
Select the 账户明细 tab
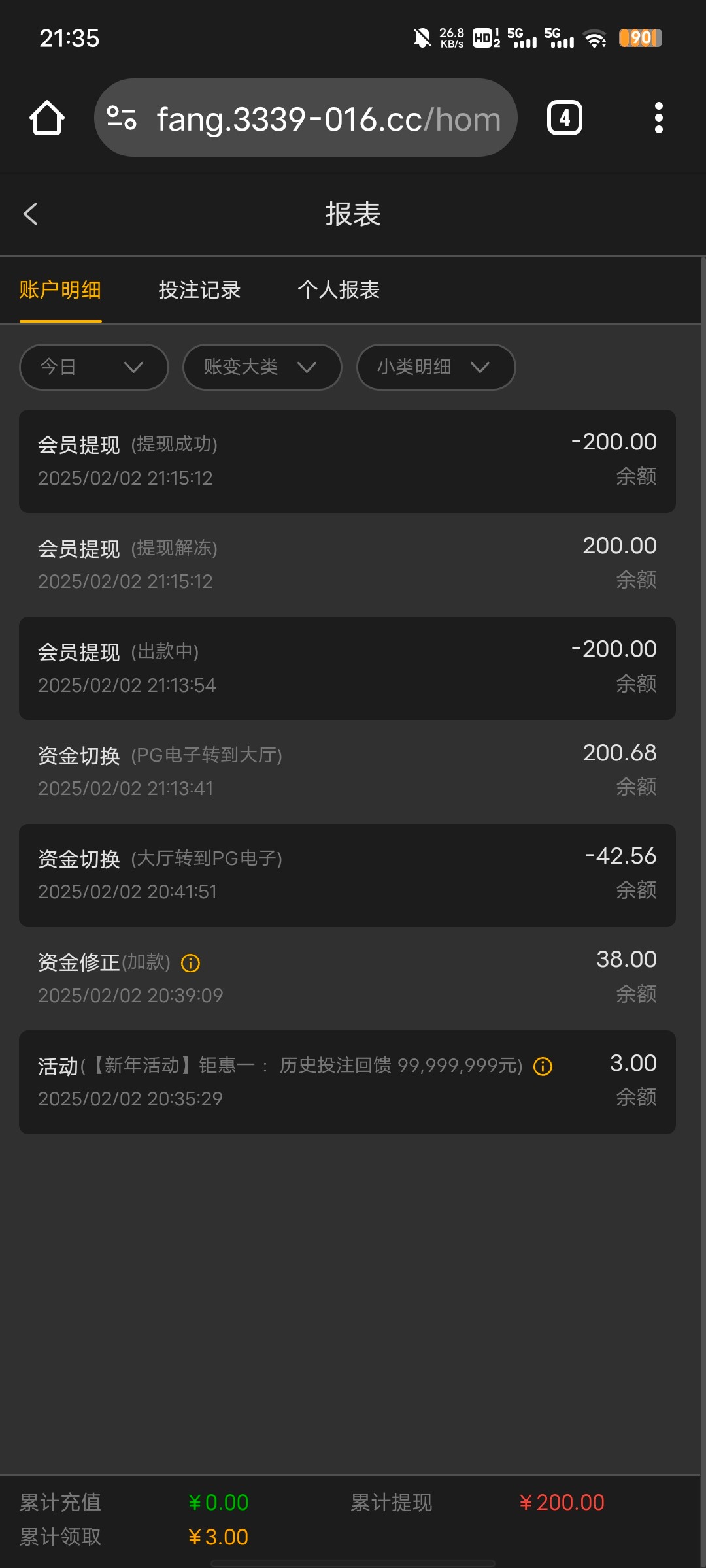(60, 290)
